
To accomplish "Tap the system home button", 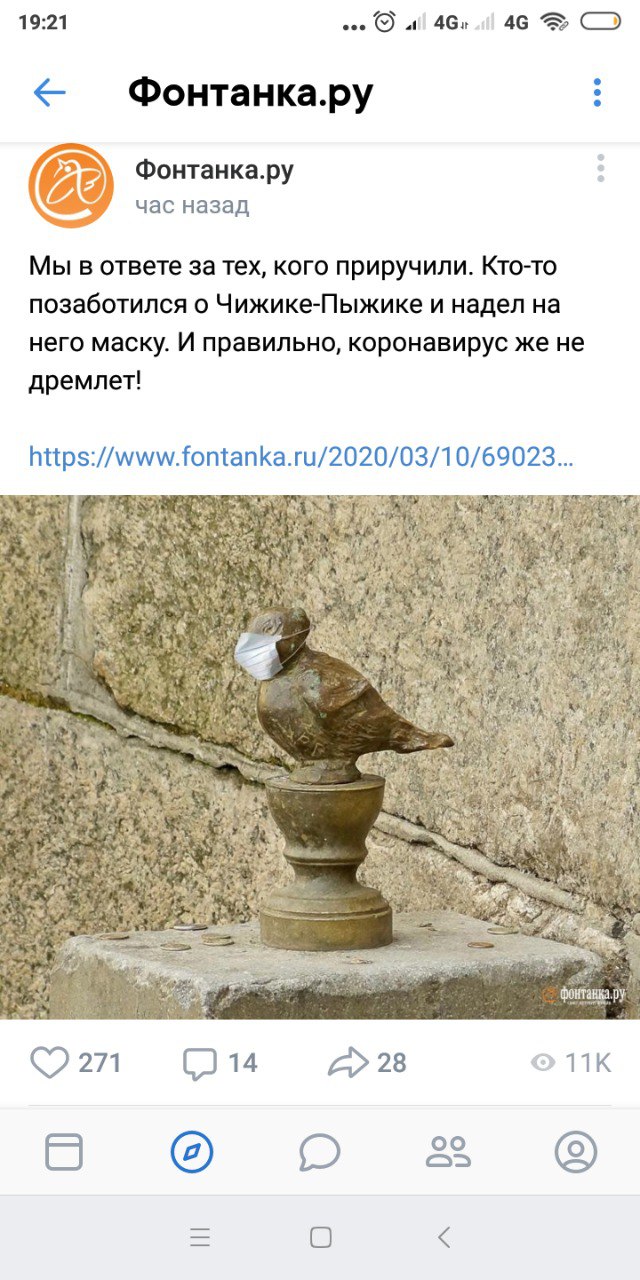I will [320, 1238].
